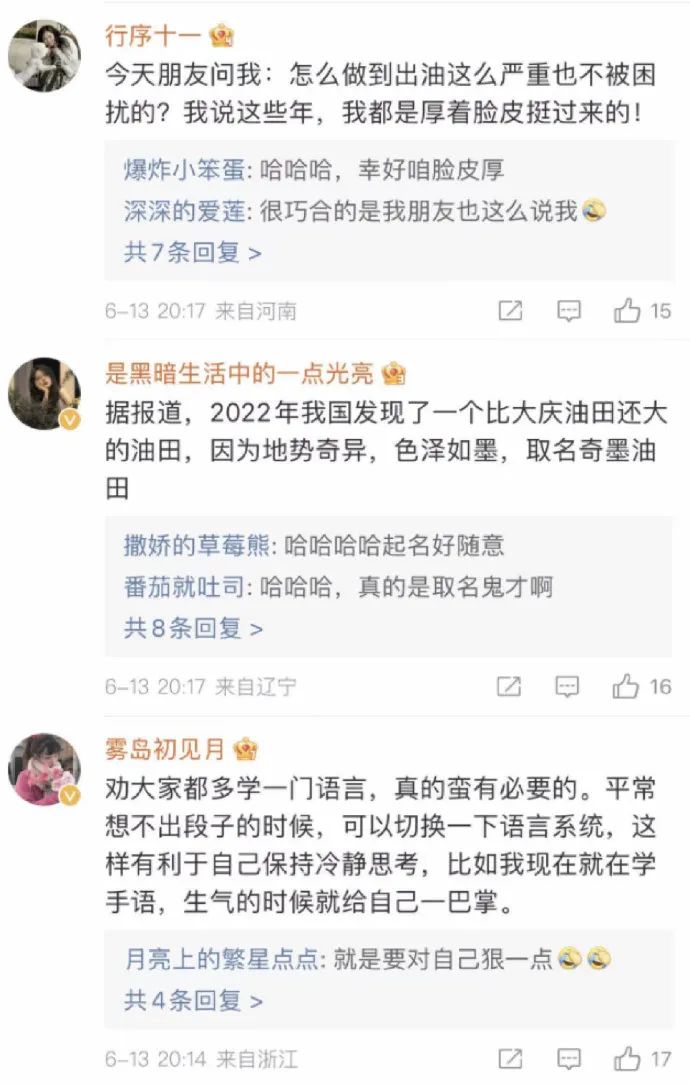Expand 共8条回复 replies
The image size is (690, 1085).
(193, 629)
